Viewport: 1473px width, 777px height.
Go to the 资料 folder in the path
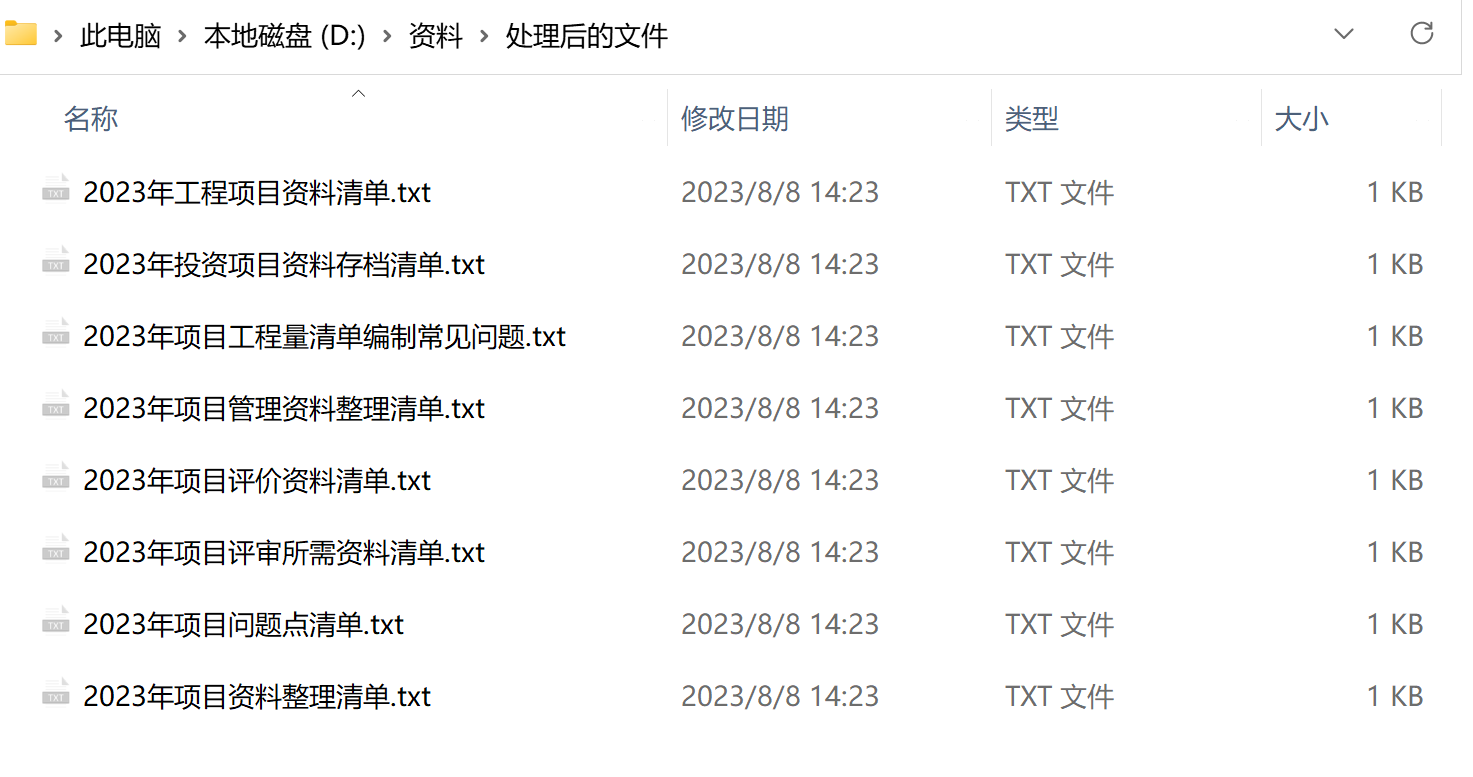tap(436, 37)
